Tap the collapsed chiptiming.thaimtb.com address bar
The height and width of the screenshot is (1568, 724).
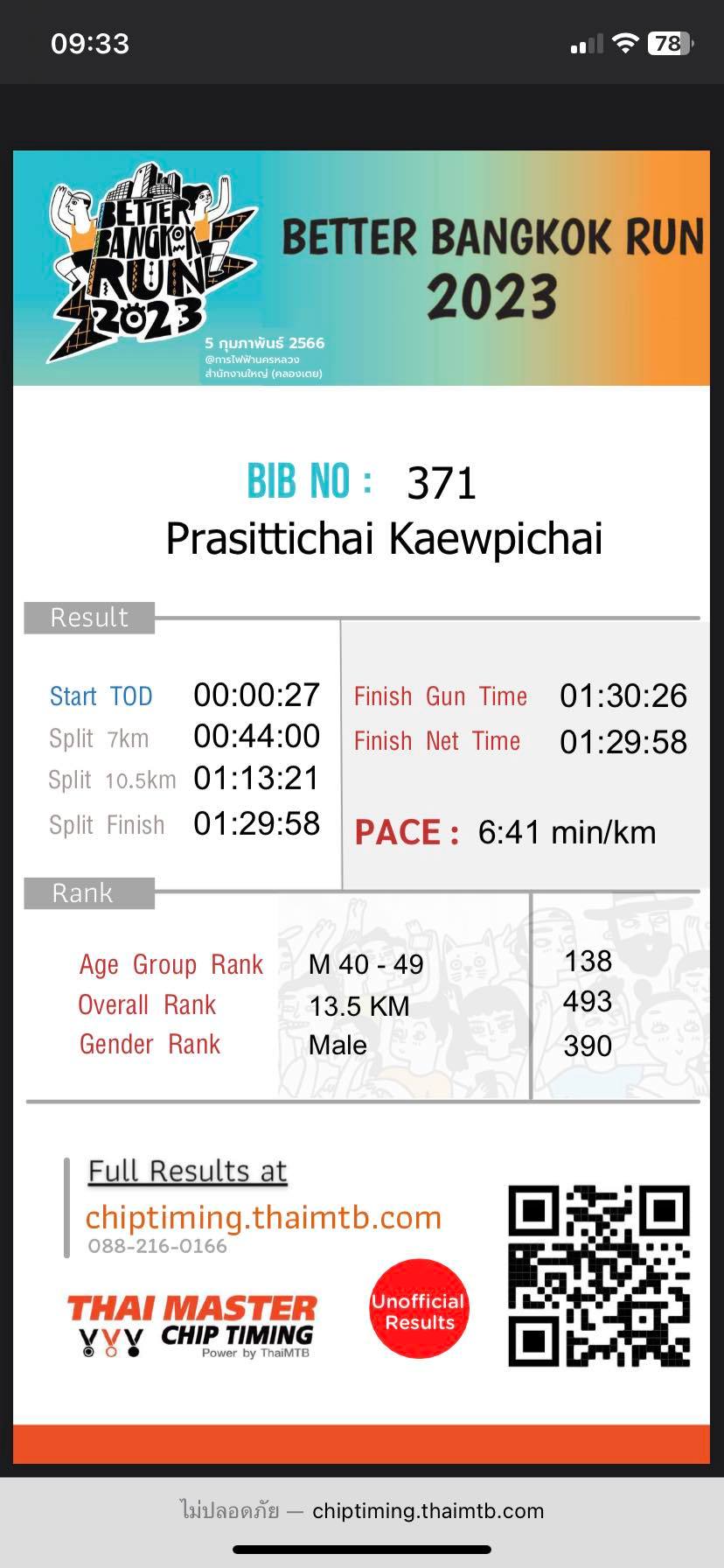point(362,1510)
